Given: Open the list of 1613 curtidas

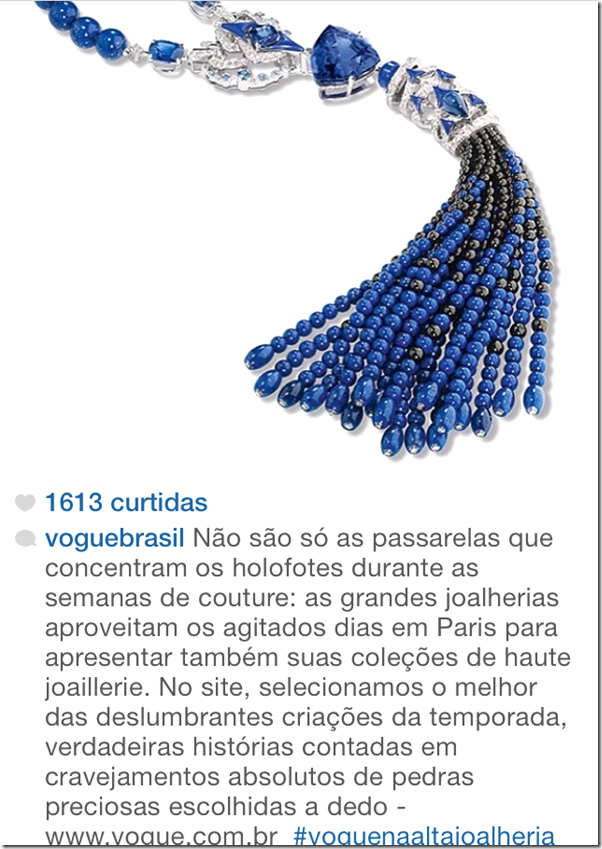Looking at the screenshot, I should [126, 502].
